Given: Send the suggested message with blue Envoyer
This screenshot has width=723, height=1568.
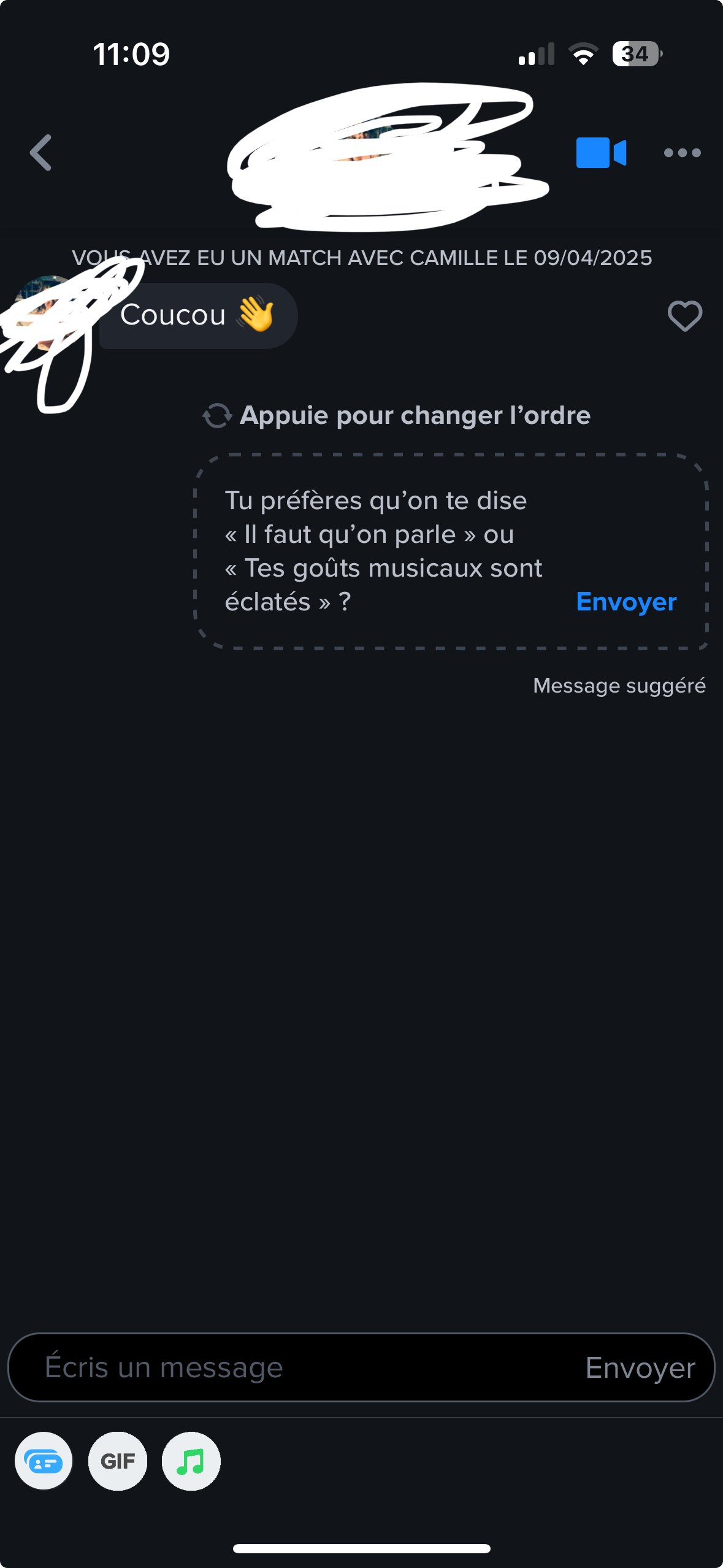Looking at the screenshot, I should (x=625, y=602).
